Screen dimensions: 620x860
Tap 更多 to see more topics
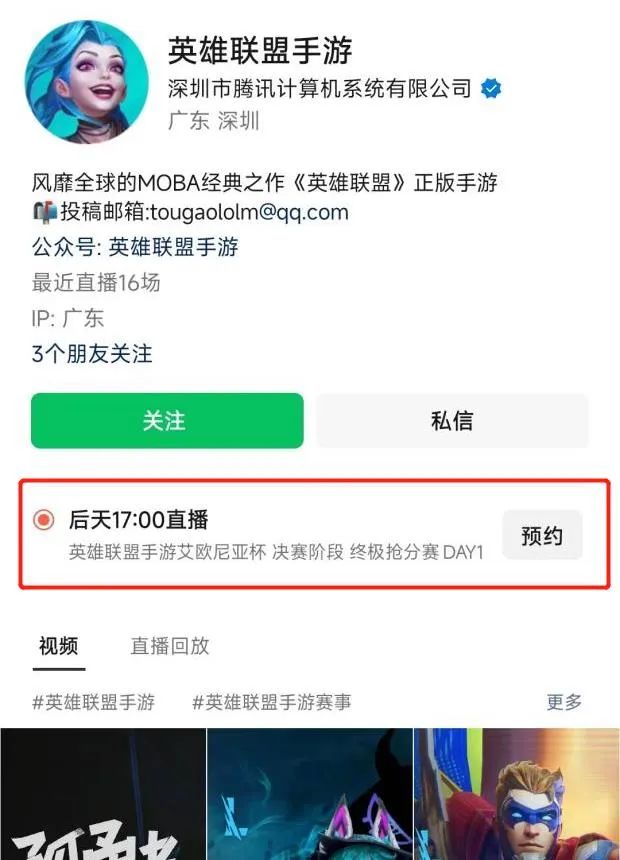click(x=564, y=703)
